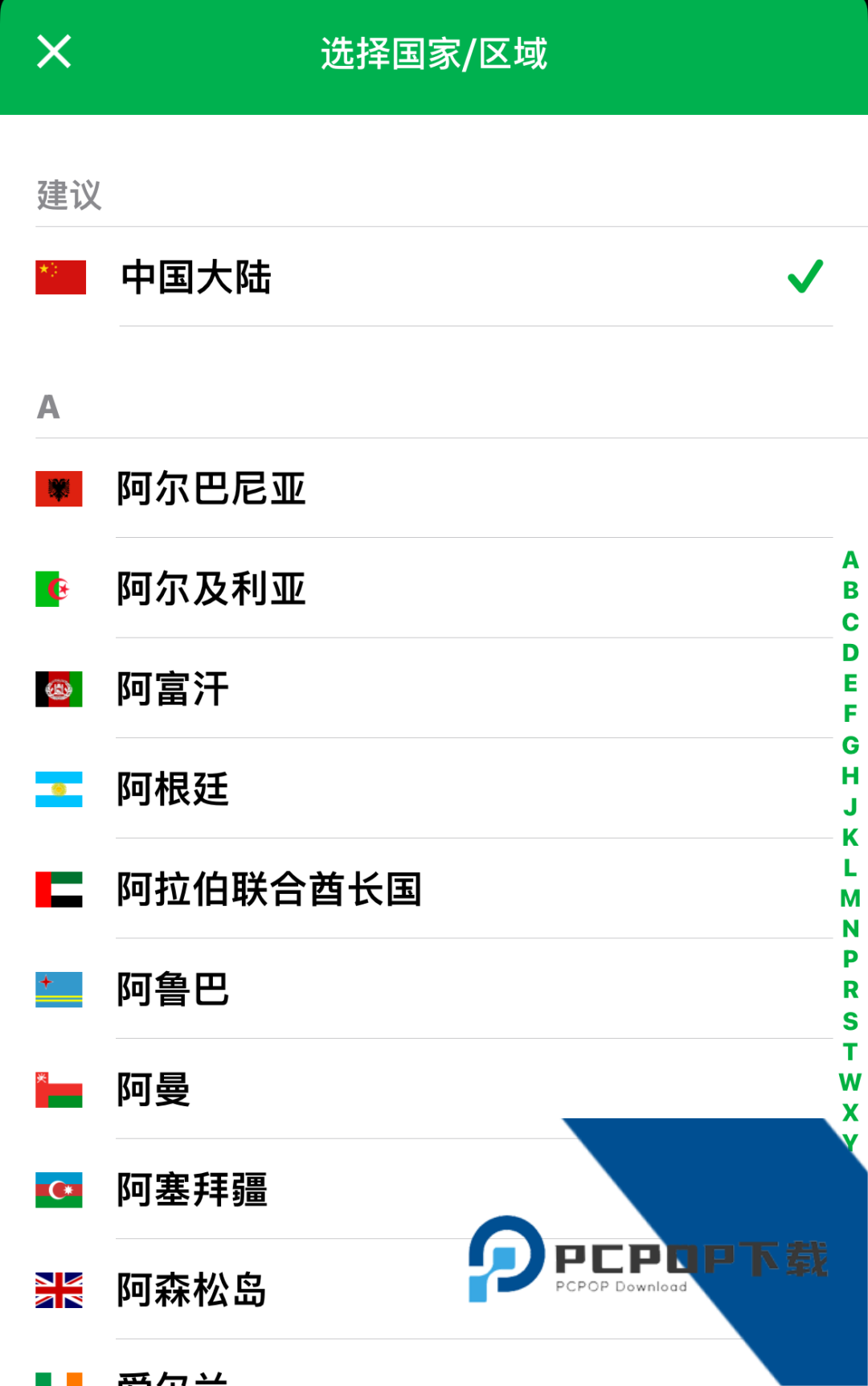Jump to letter S in index
Viewport: 868px width, 1386px height.
pos(850,1021)
